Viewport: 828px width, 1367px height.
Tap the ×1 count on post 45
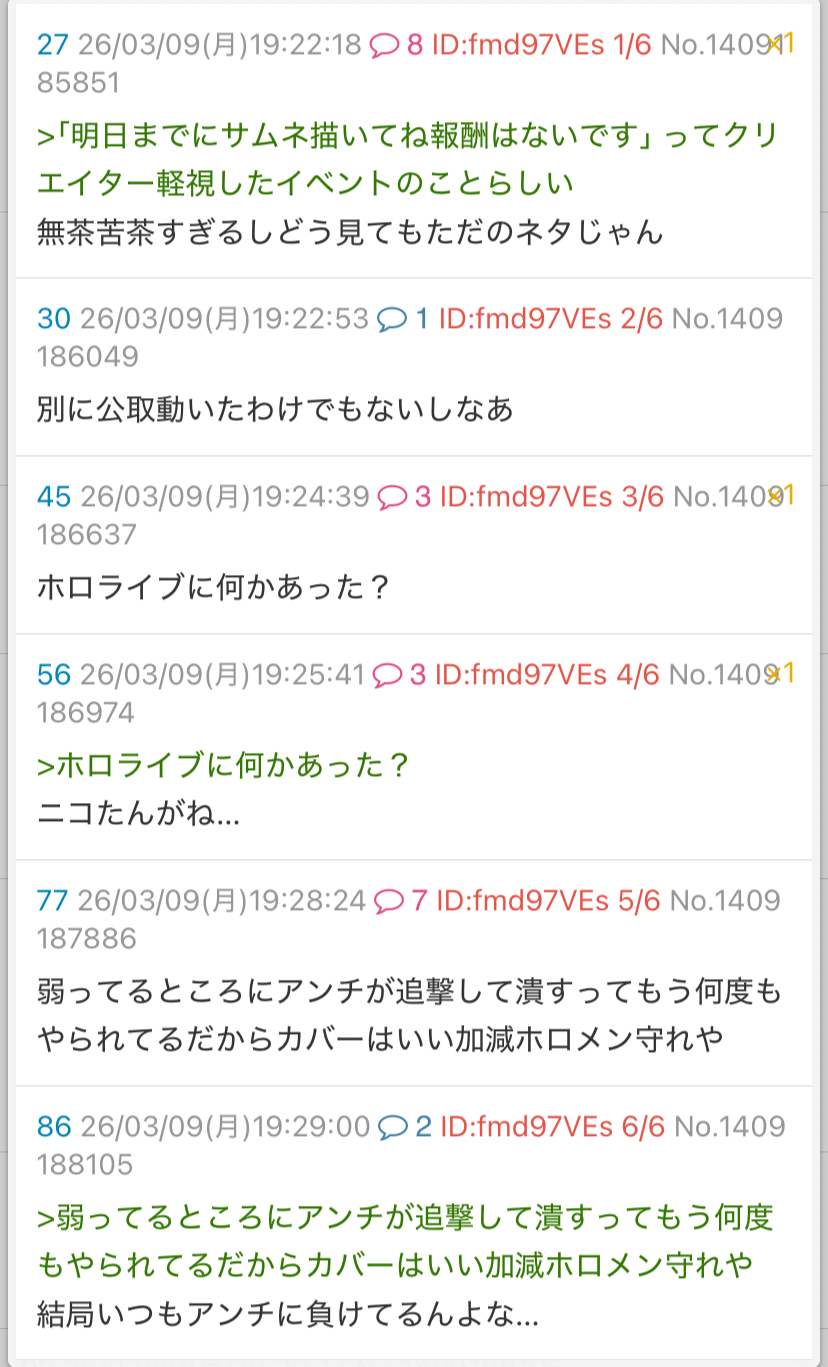click(780, 495)
